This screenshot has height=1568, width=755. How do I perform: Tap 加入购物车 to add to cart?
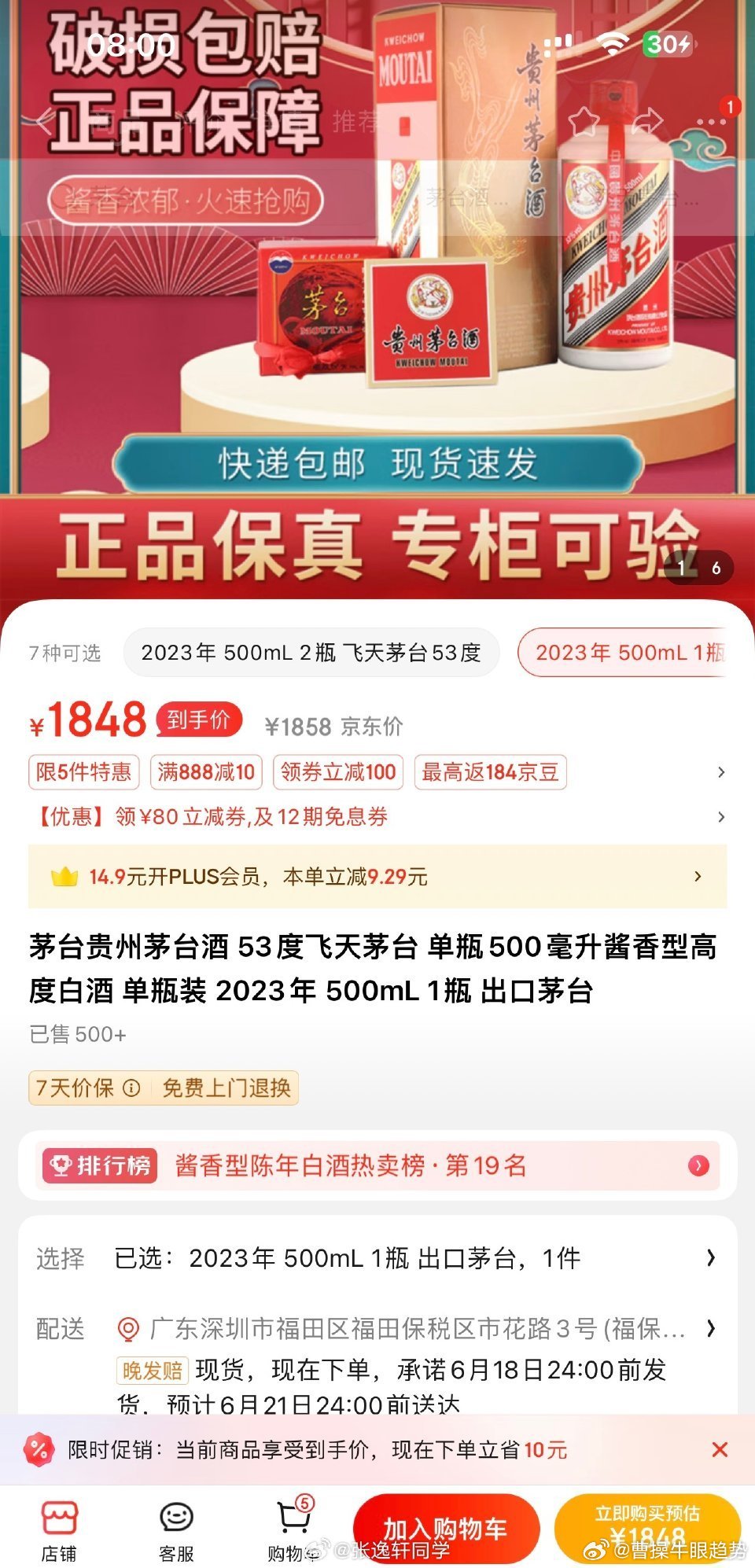point(446,1528)
